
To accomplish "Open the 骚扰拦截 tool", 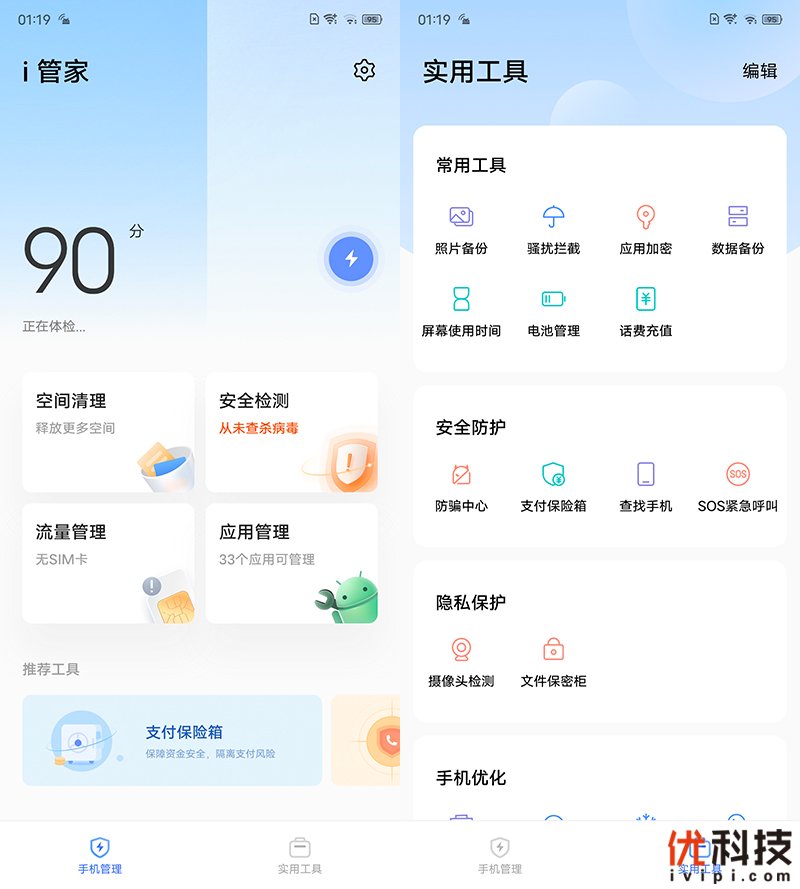I will 553,229.
